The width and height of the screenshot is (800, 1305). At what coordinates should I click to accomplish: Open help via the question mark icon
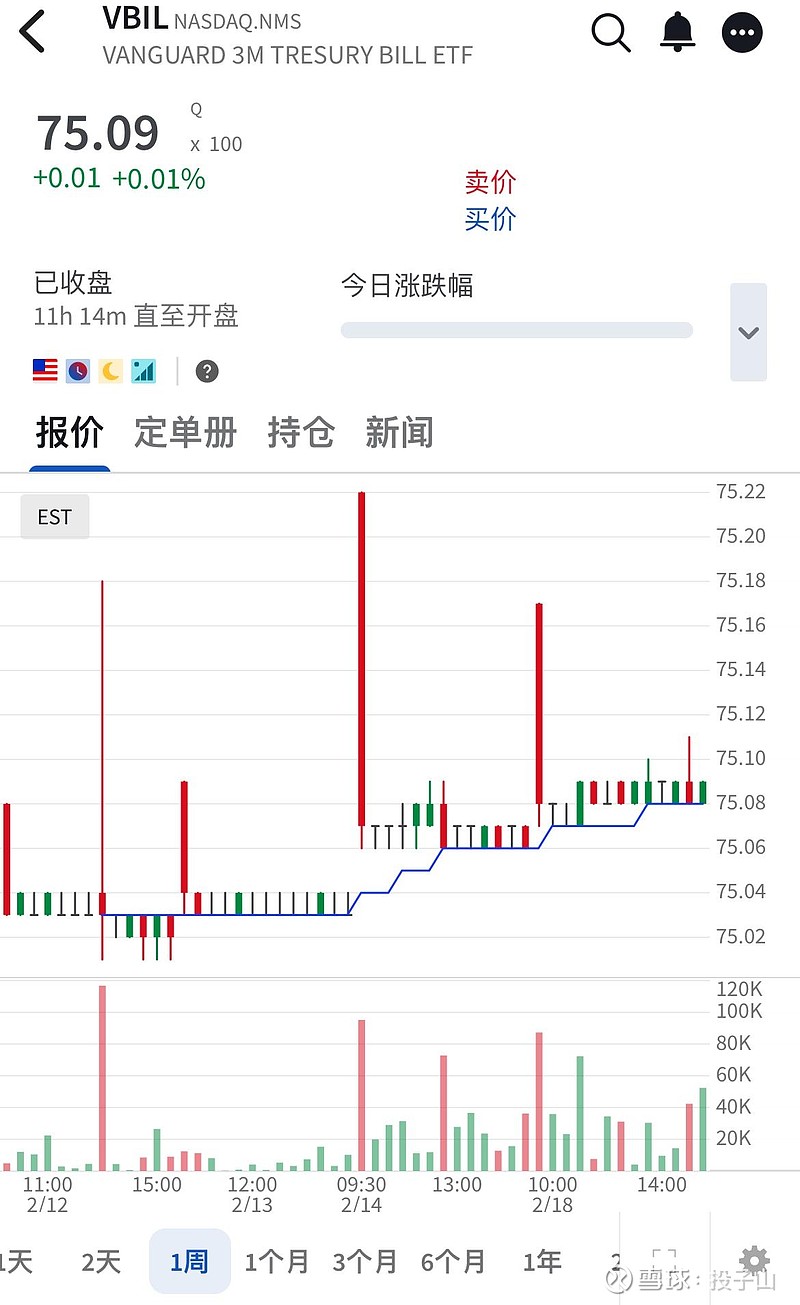(207, 371)
